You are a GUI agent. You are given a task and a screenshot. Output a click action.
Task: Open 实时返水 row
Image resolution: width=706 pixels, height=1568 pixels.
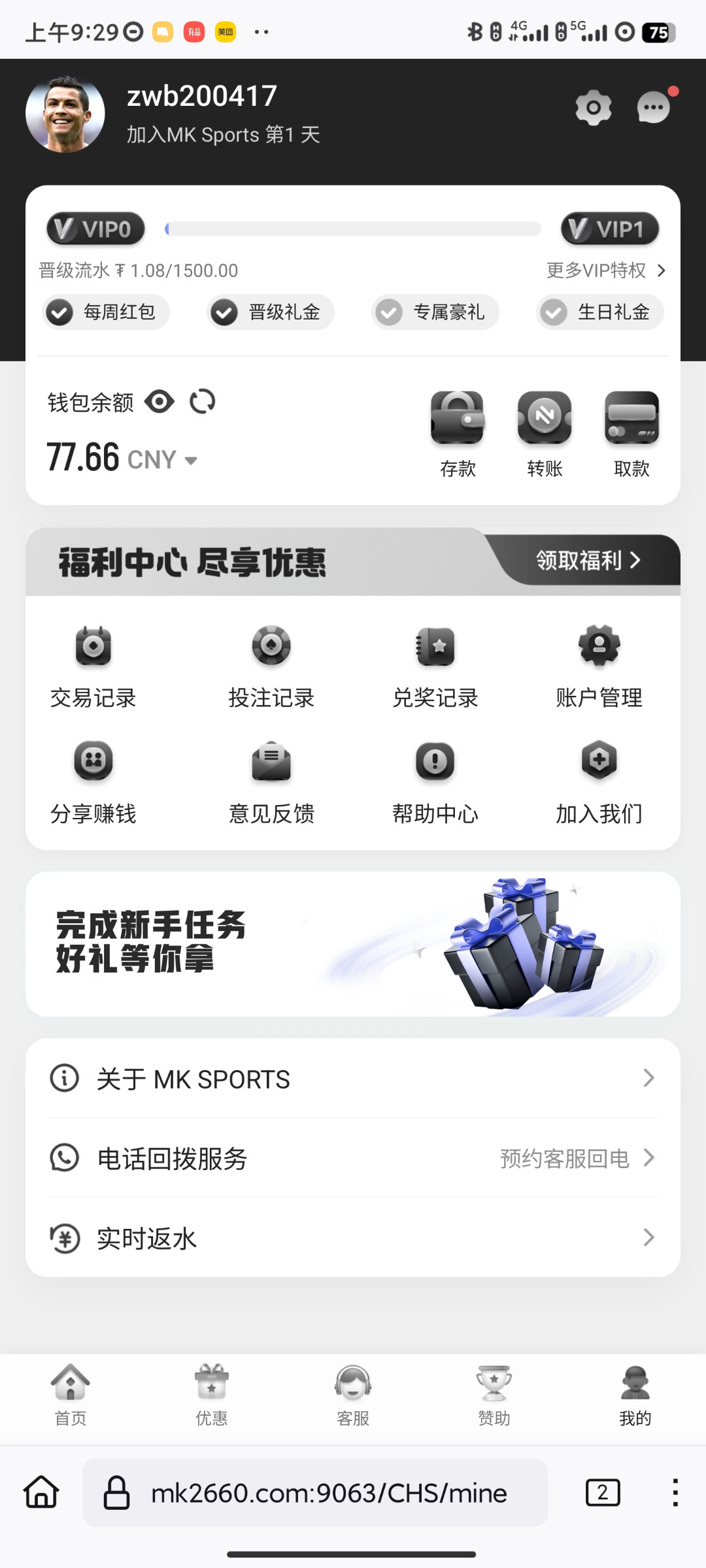tap(353, 1238)
